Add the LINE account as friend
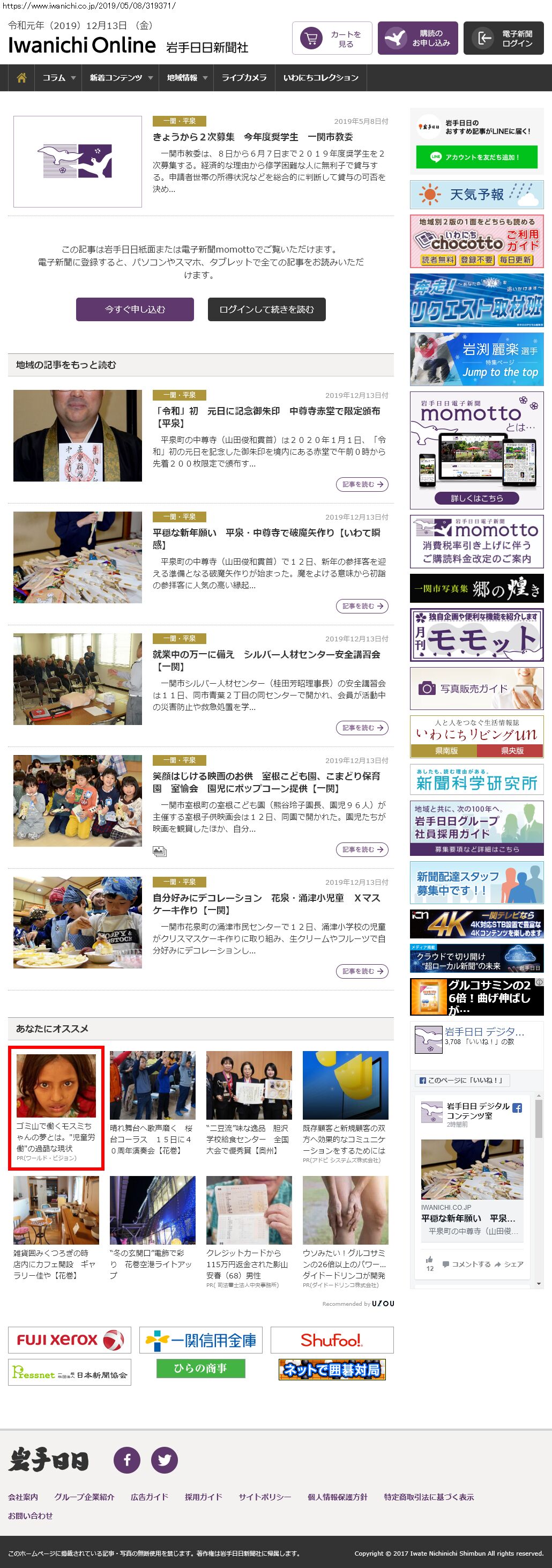The height and width of the screenshot is (1568, 552). [476, 157]
